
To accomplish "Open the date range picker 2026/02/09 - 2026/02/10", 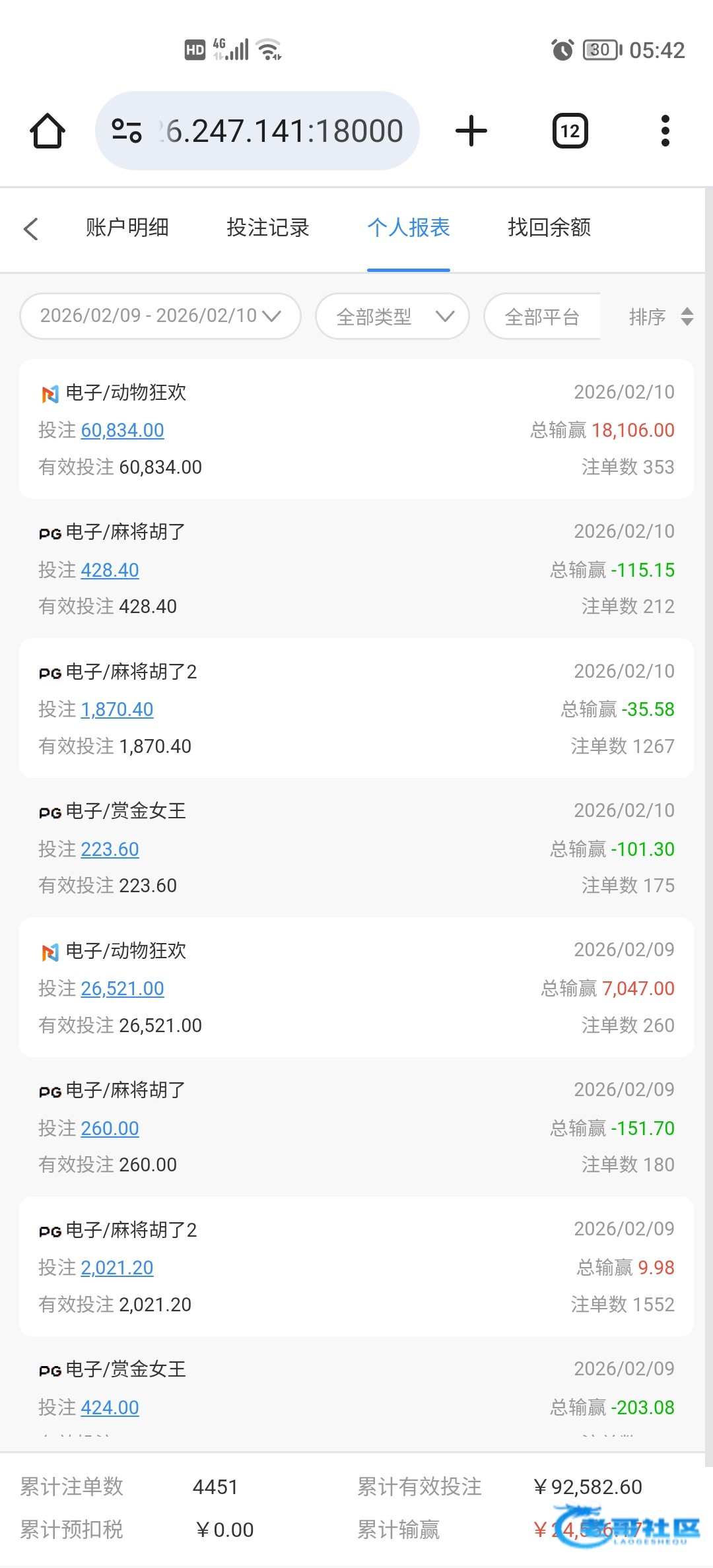I will 160,316.
